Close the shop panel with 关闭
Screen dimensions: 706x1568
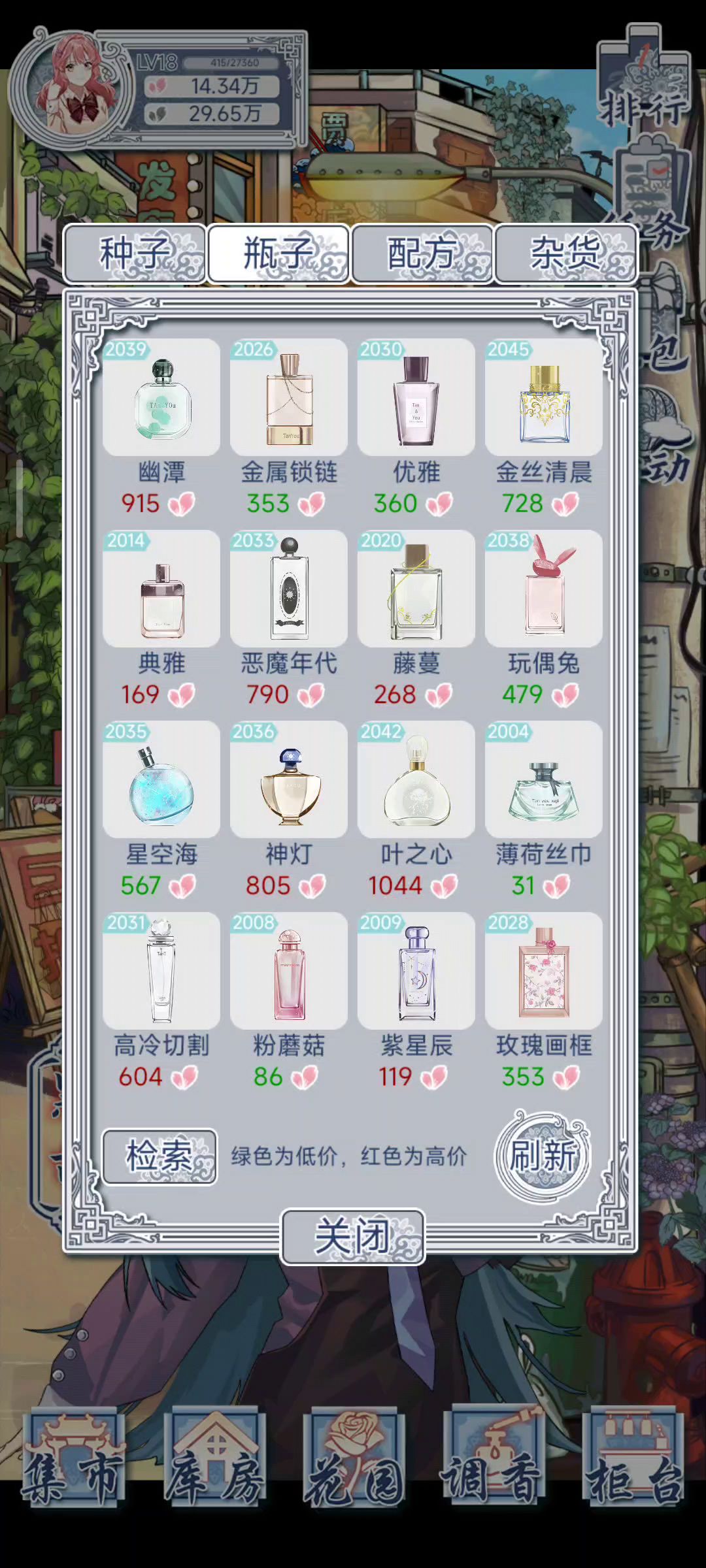(x=353, y=1236)
